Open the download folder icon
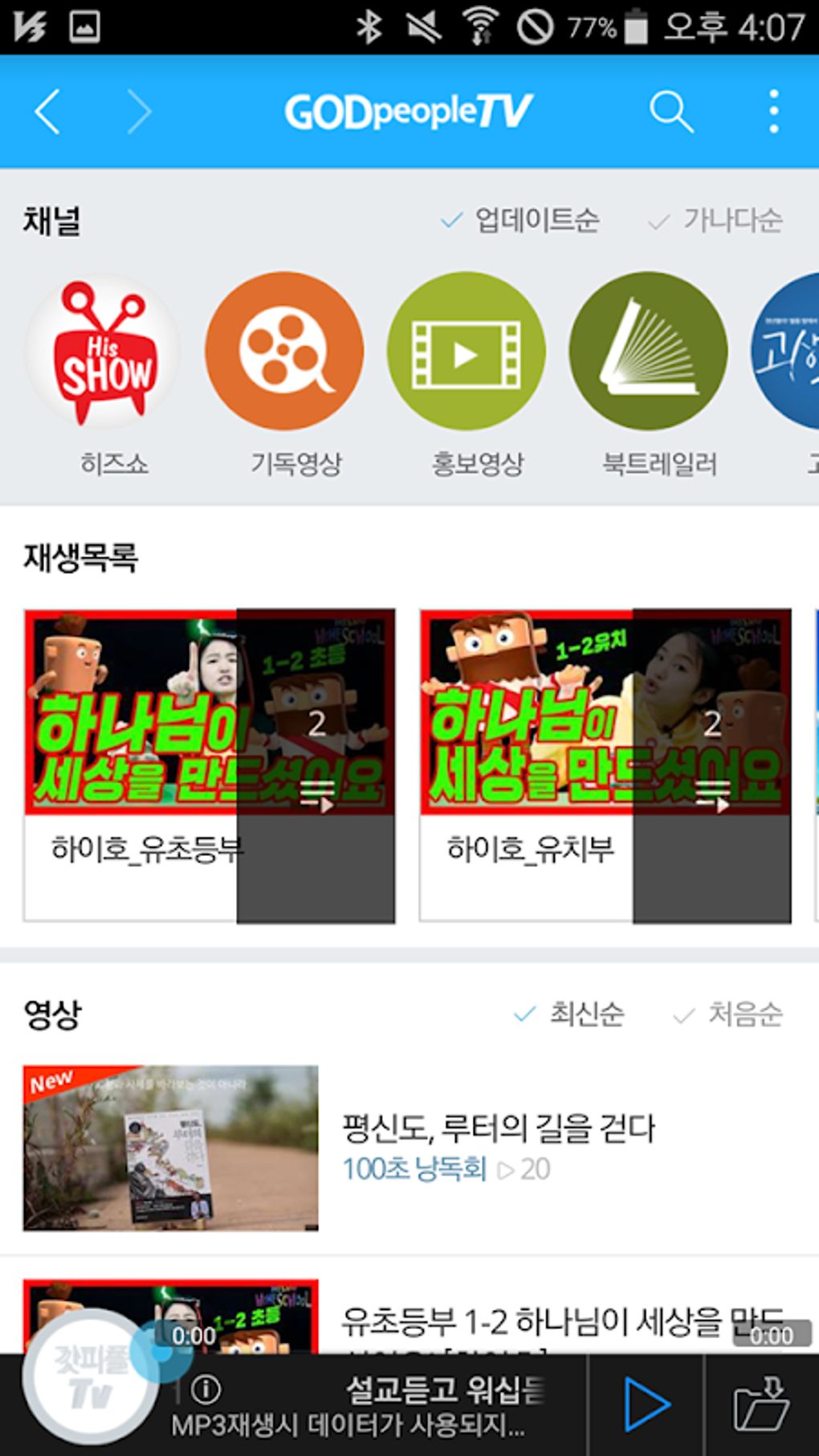 (x=761, y=1405)
